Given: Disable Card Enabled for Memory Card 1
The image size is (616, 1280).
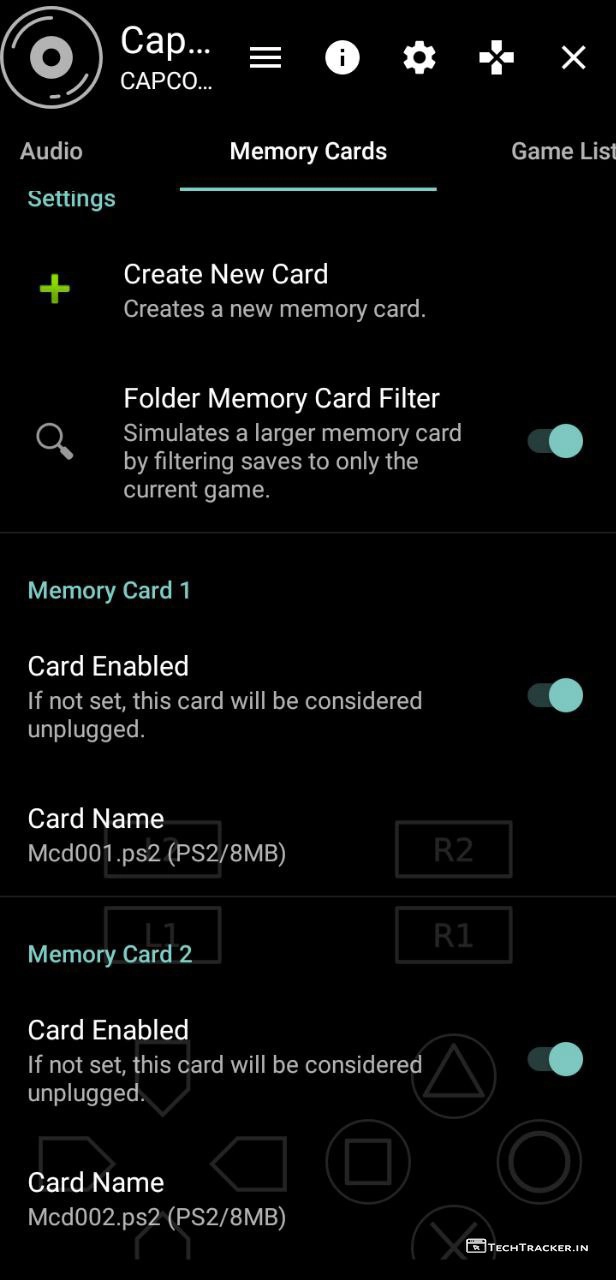Looking at the screenshot, I should [555, 695].
